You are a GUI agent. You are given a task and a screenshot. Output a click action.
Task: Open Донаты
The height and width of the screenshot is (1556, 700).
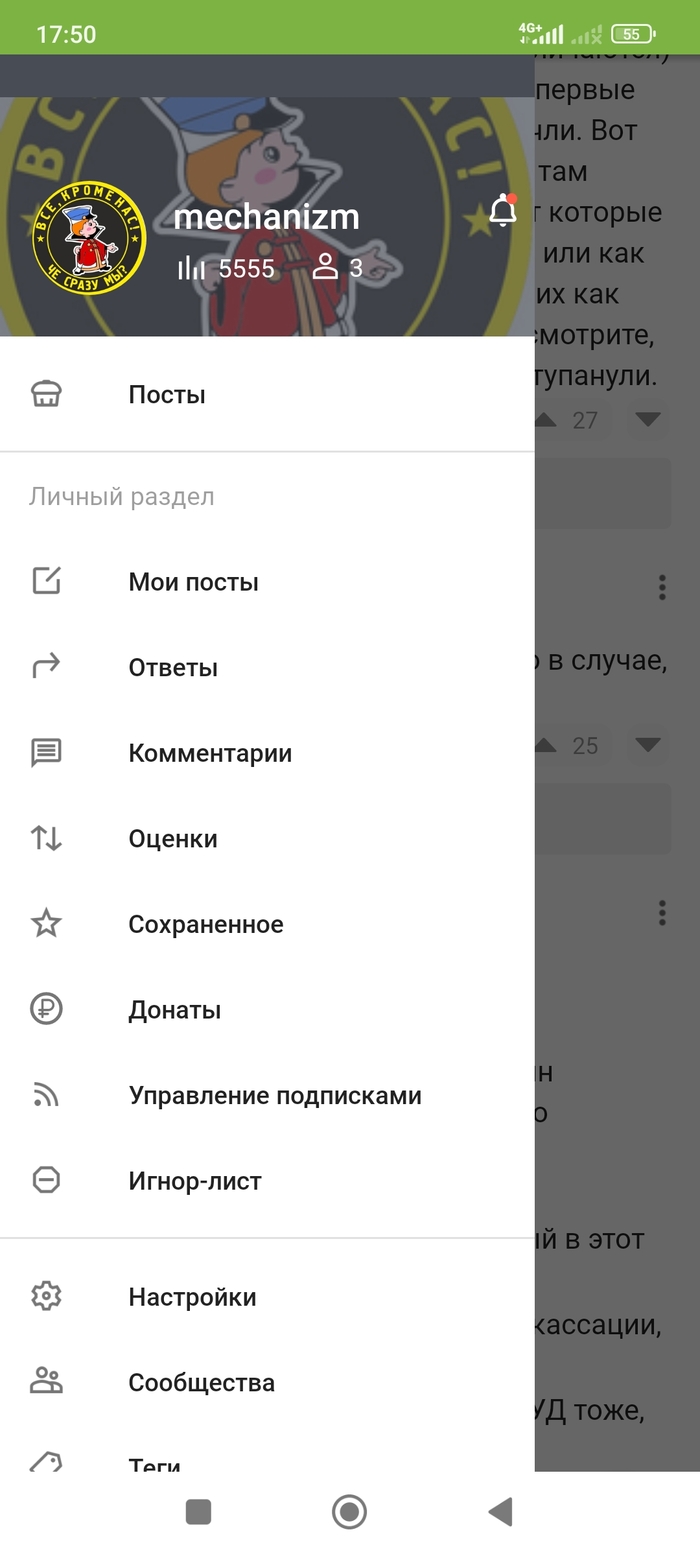(x=174, y=1010)
